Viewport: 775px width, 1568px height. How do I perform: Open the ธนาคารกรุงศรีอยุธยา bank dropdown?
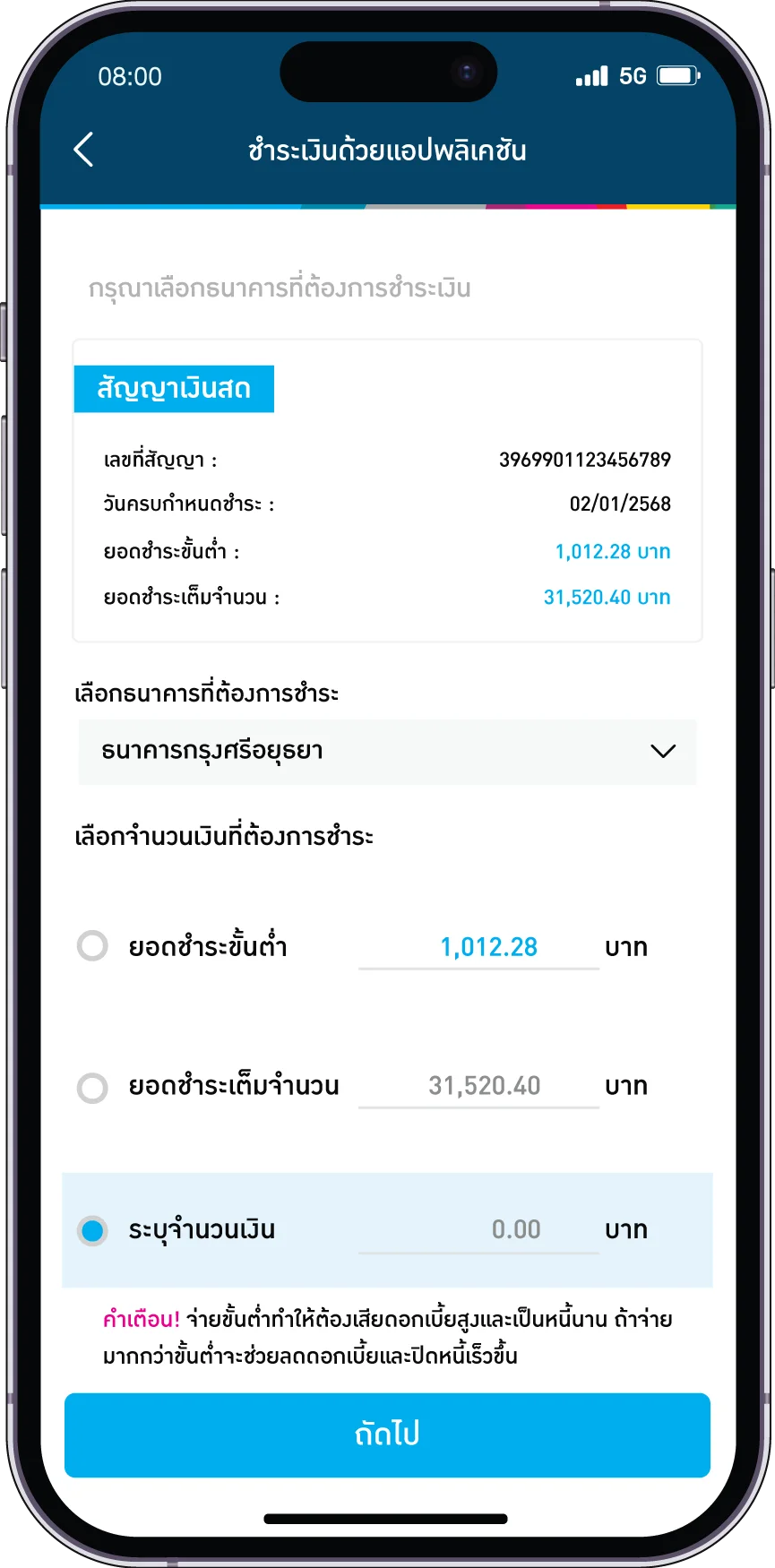[x=387, y=752]
